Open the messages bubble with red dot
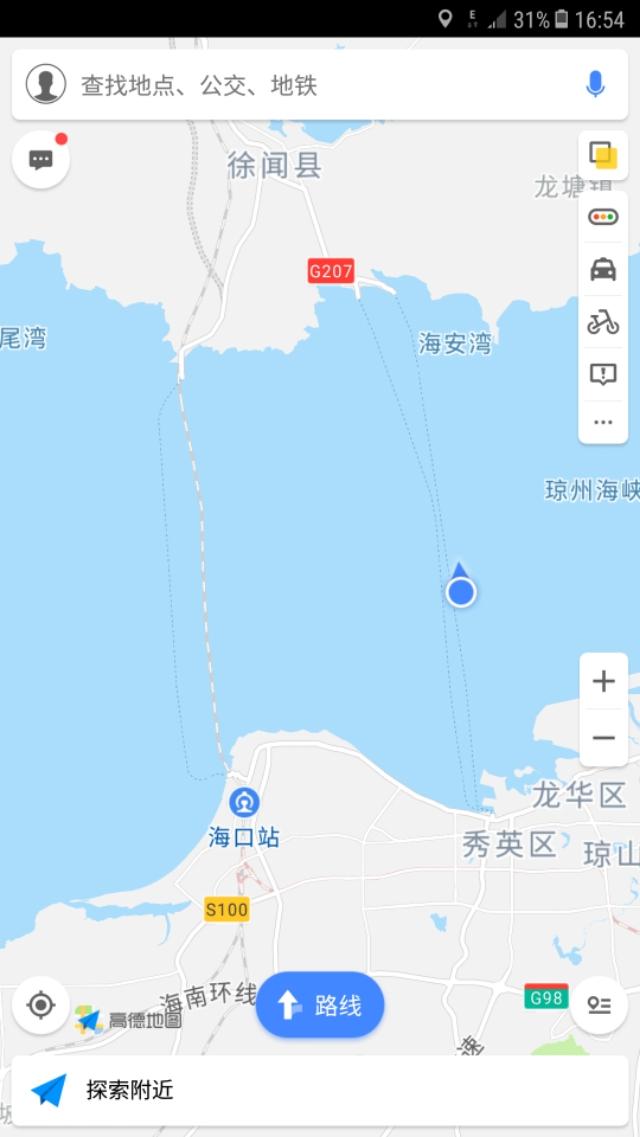The width and height of the screenshot is (640, 1137). 41,160
